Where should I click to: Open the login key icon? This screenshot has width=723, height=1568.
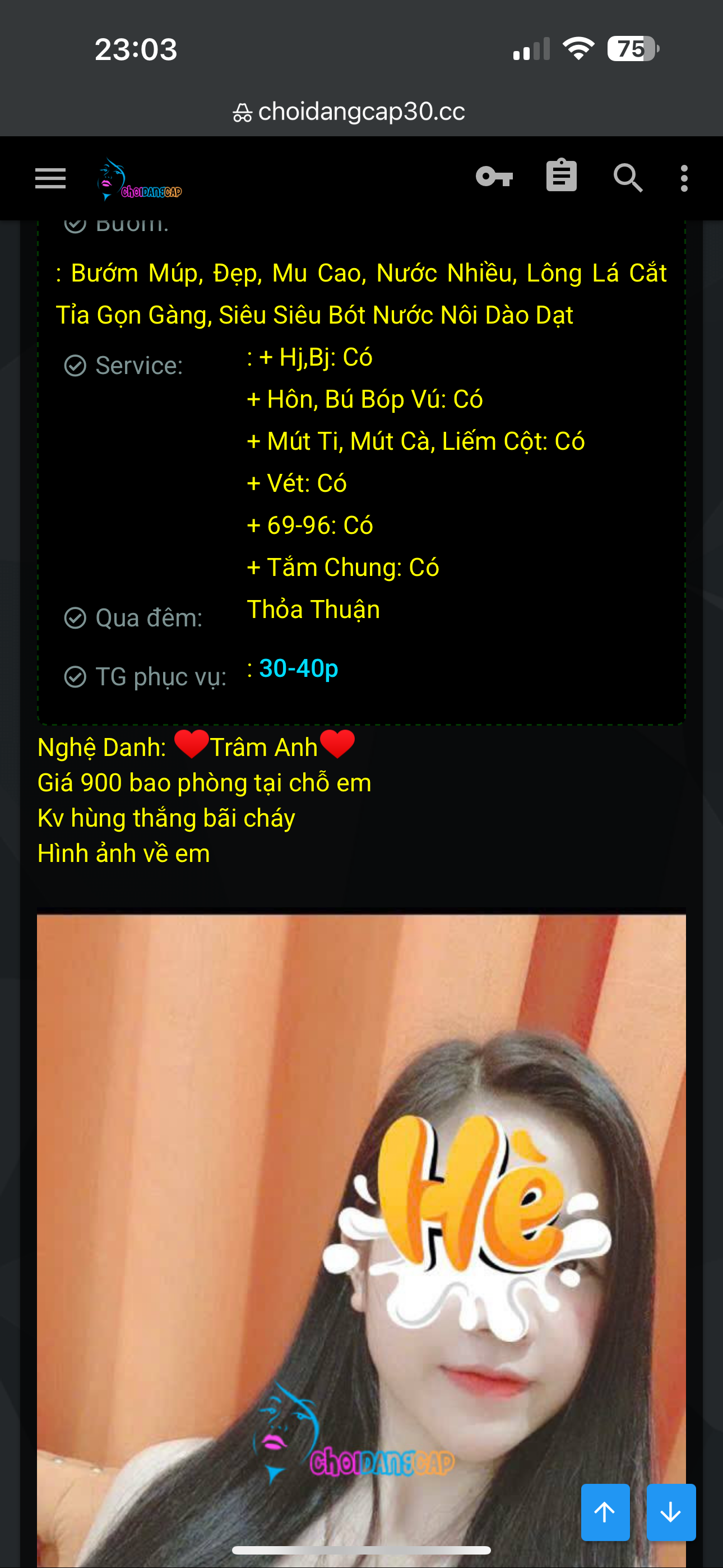pyautogui.click(x=494, y=177)
